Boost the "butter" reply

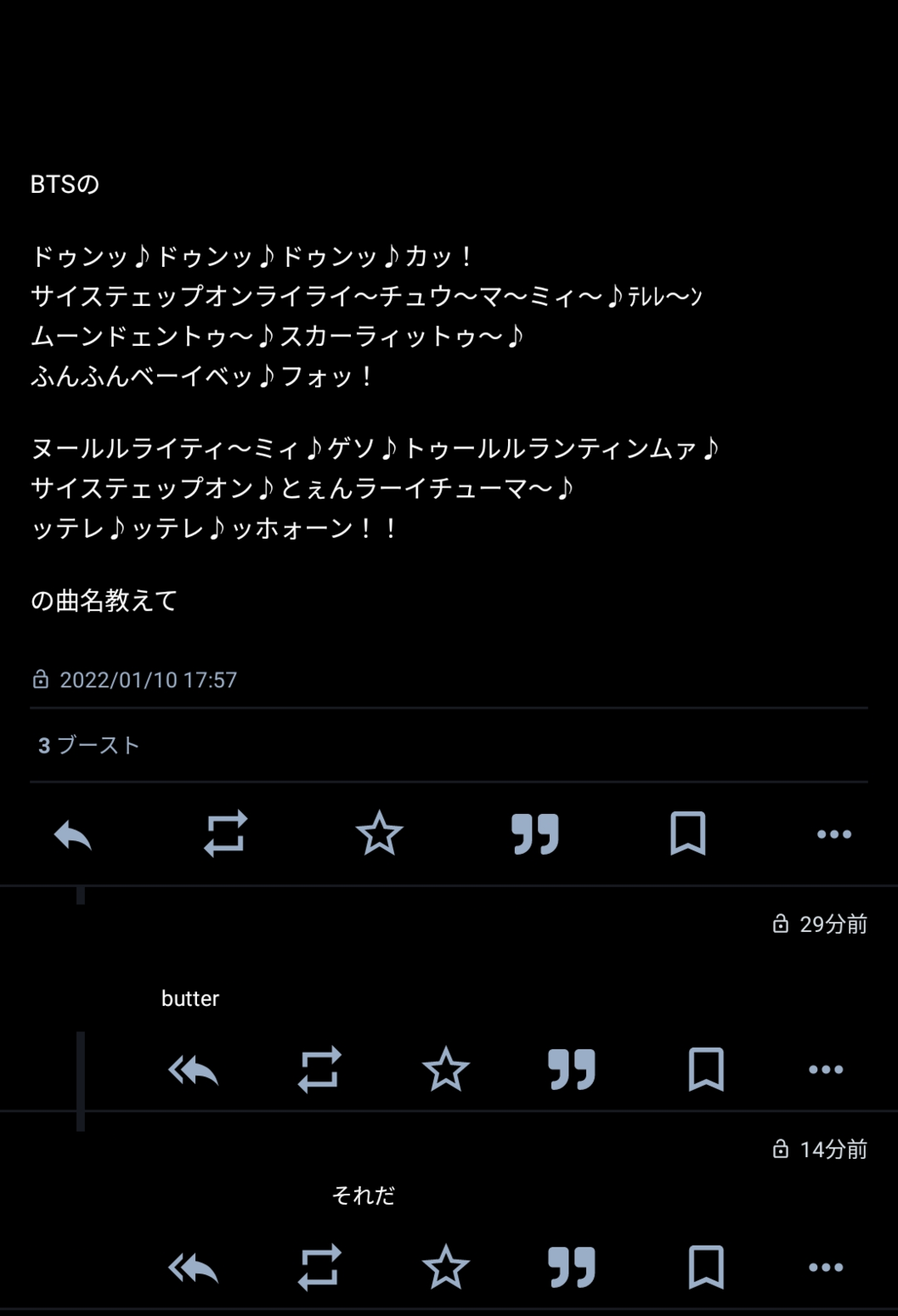click(319, 1069)
